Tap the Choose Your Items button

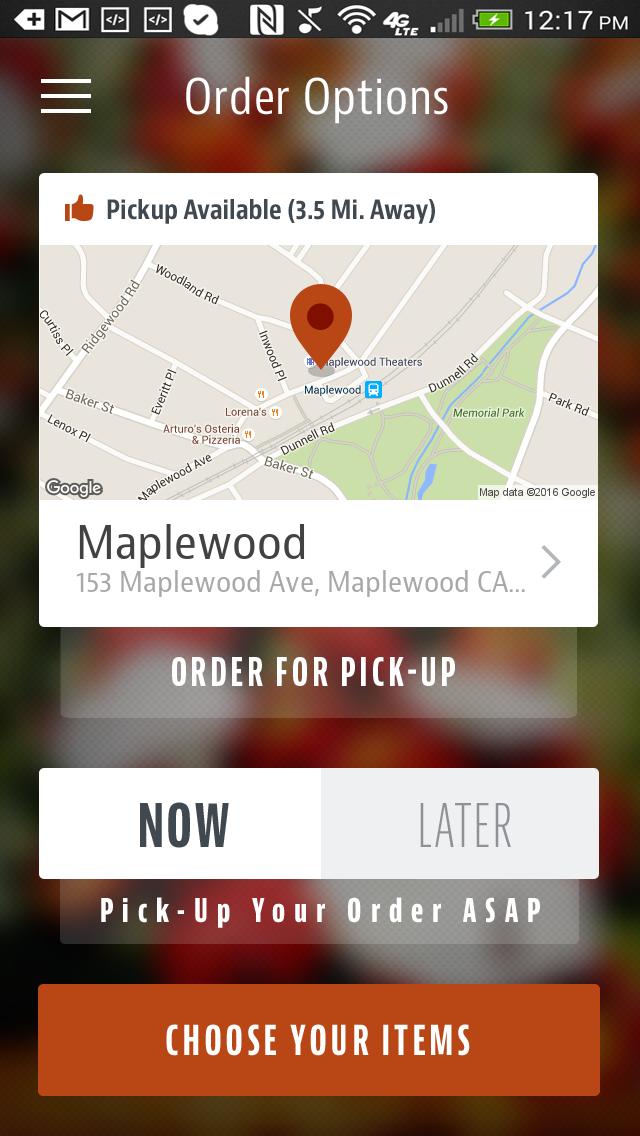click(318, 1040)
